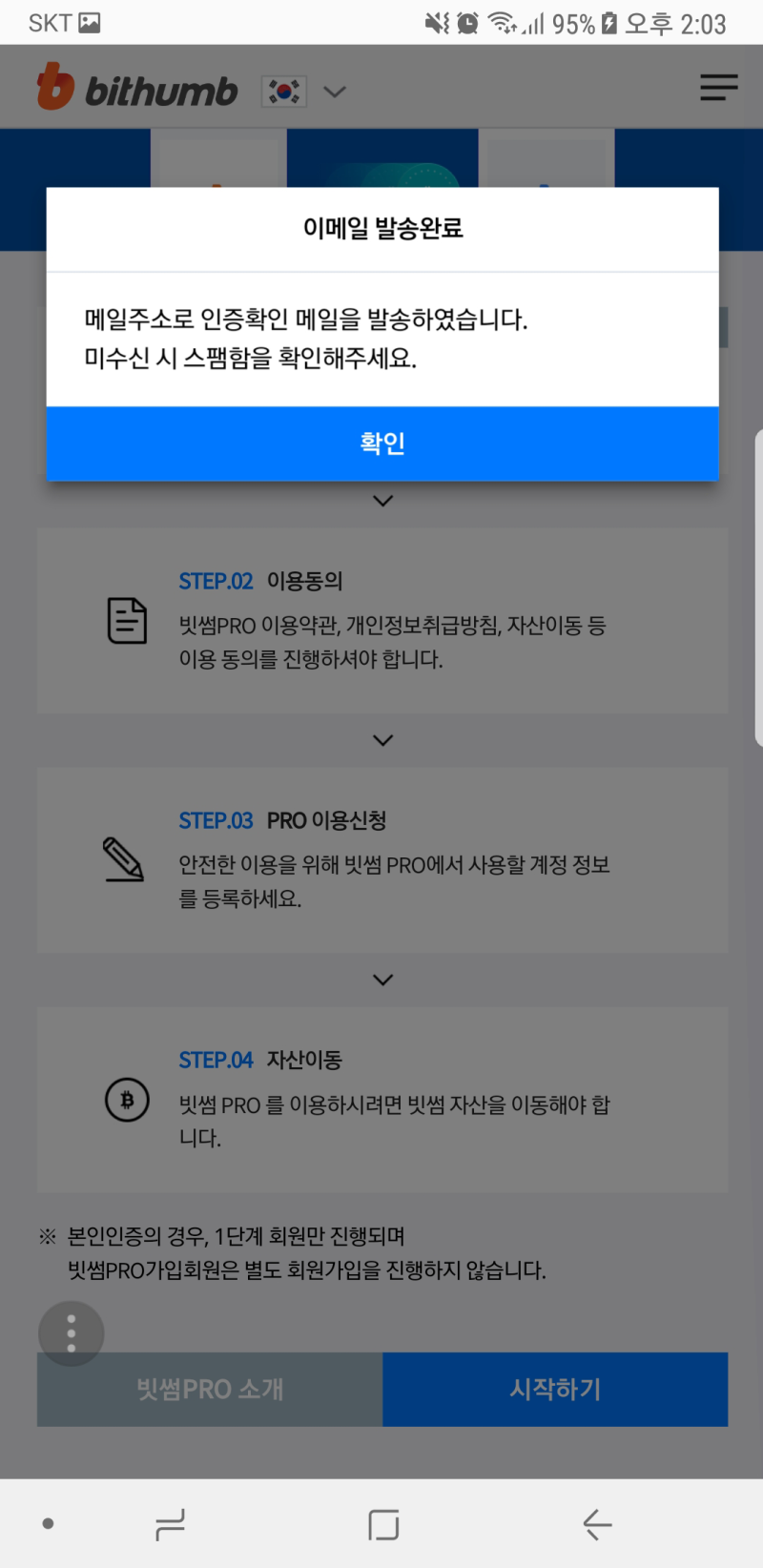Image resolution: width=763 pixels, height=1568 pixels.
Task: Open the Android recent apps icon
Action: (169, 1523)
